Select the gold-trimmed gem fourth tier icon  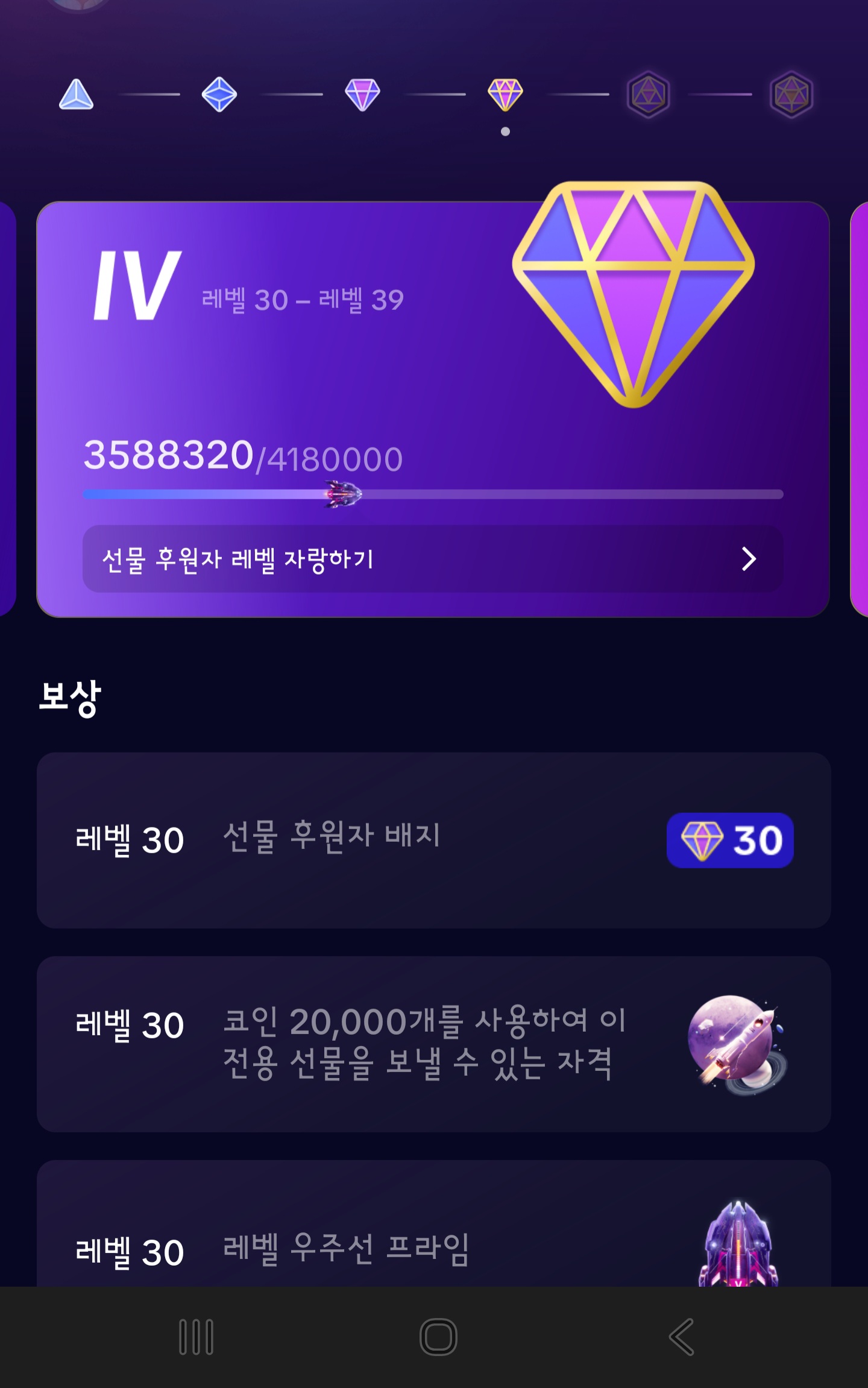click(x=505, y=95)
